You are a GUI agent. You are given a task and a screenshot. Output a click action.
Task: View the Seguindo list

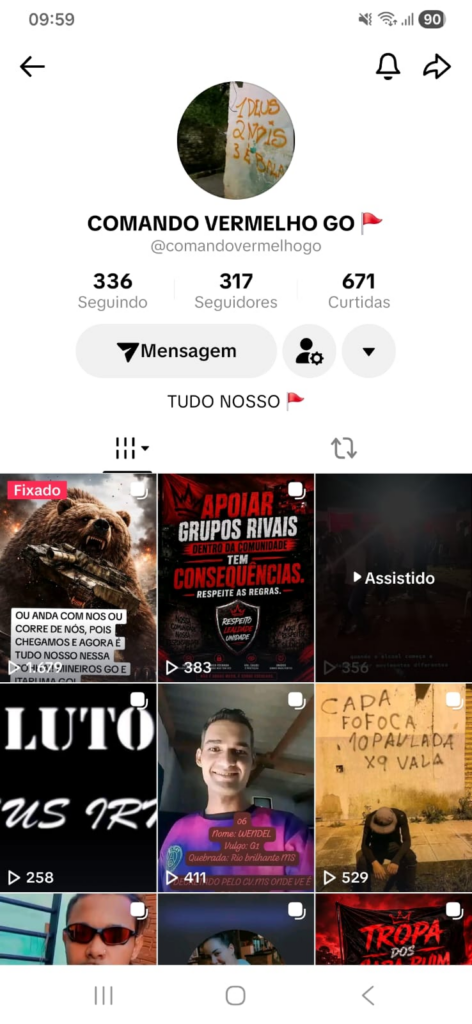tap(112, 291)
